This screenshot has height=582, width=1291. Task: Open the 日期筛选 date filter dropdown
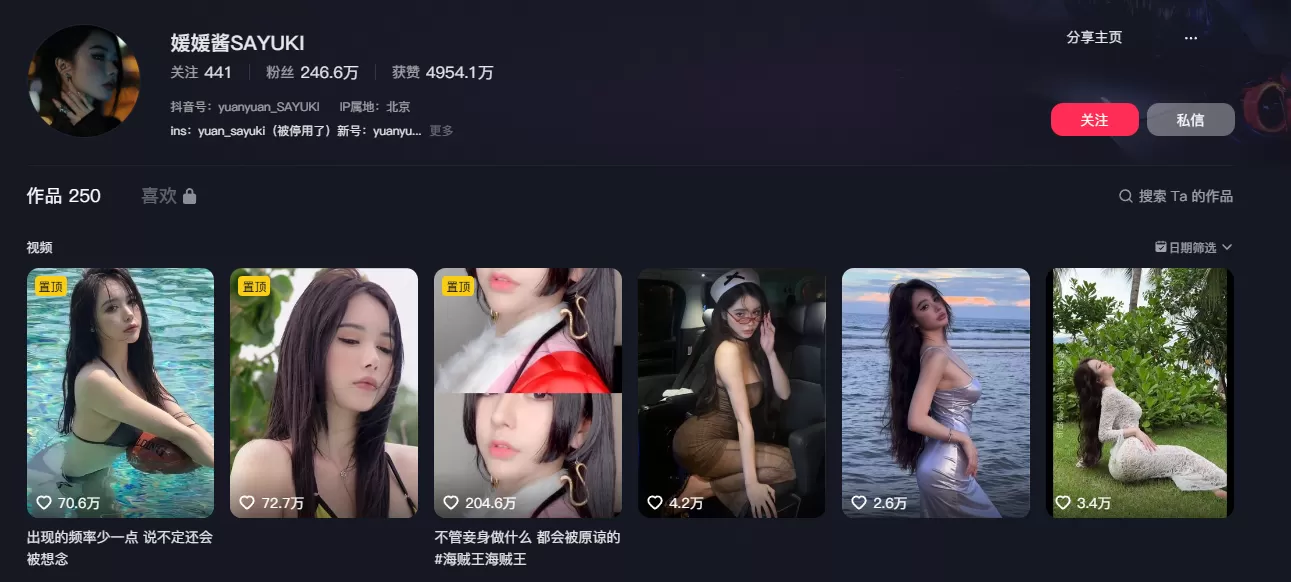coord(1193,247)
